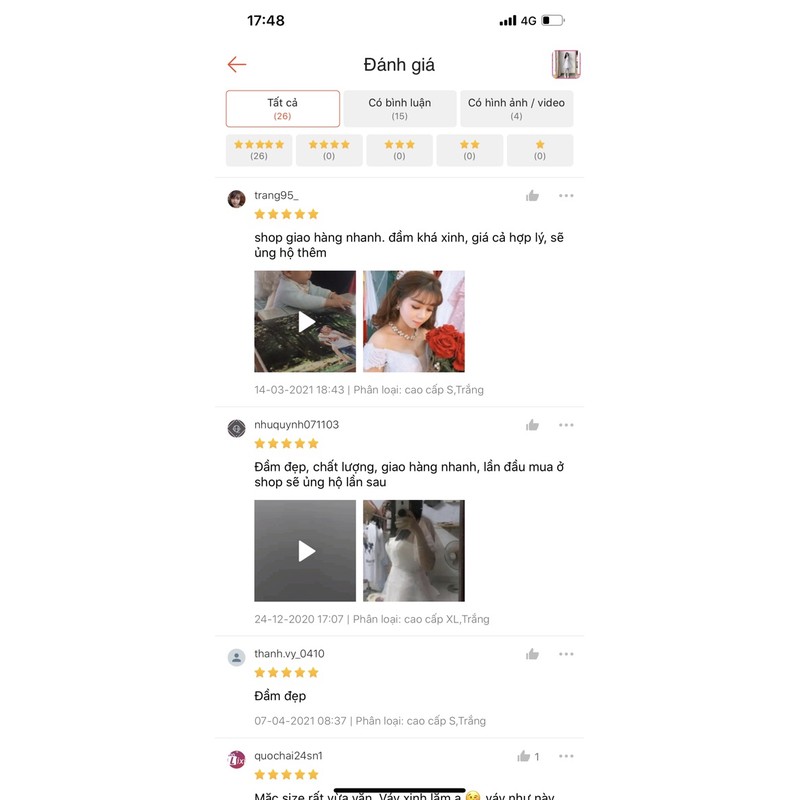Play the video in nhuquynh071103 review
The height and width of the screenshot is (800, 800).
tap(305, 551)
